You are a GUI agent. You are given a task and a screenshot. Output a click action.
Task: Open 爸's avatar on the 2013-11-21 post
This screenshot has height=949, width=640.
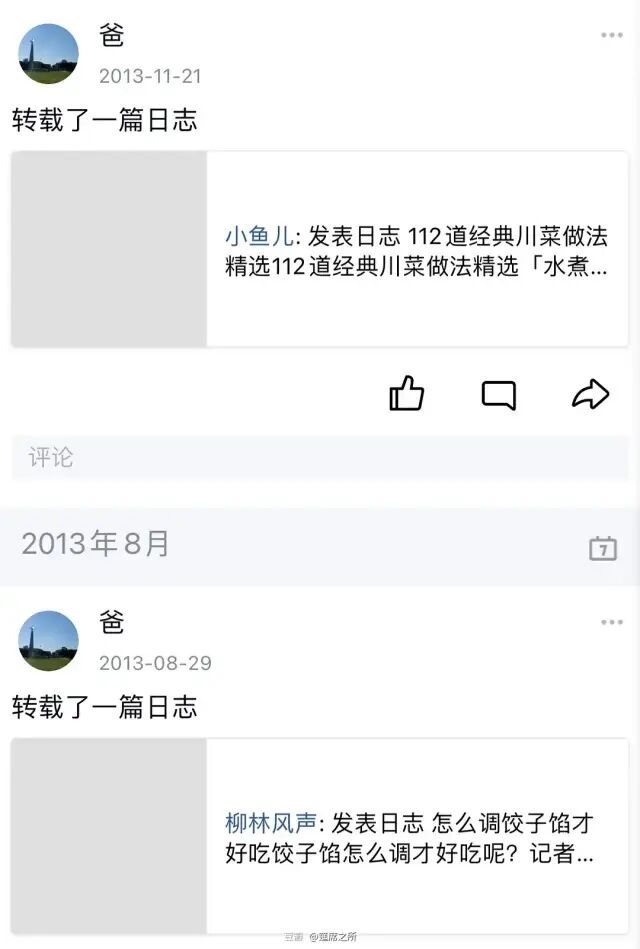click(48, 54)
